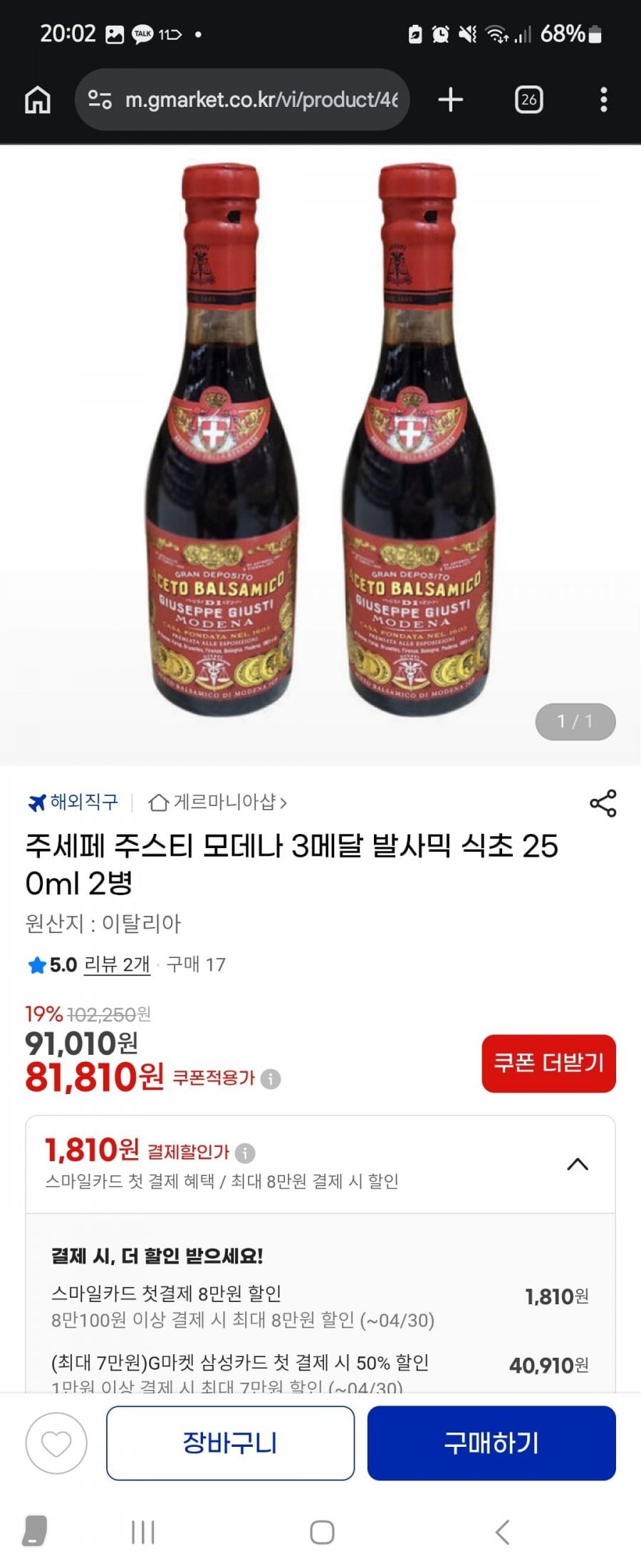Open recent apps from the navigation bar

tap(143, 1532)
